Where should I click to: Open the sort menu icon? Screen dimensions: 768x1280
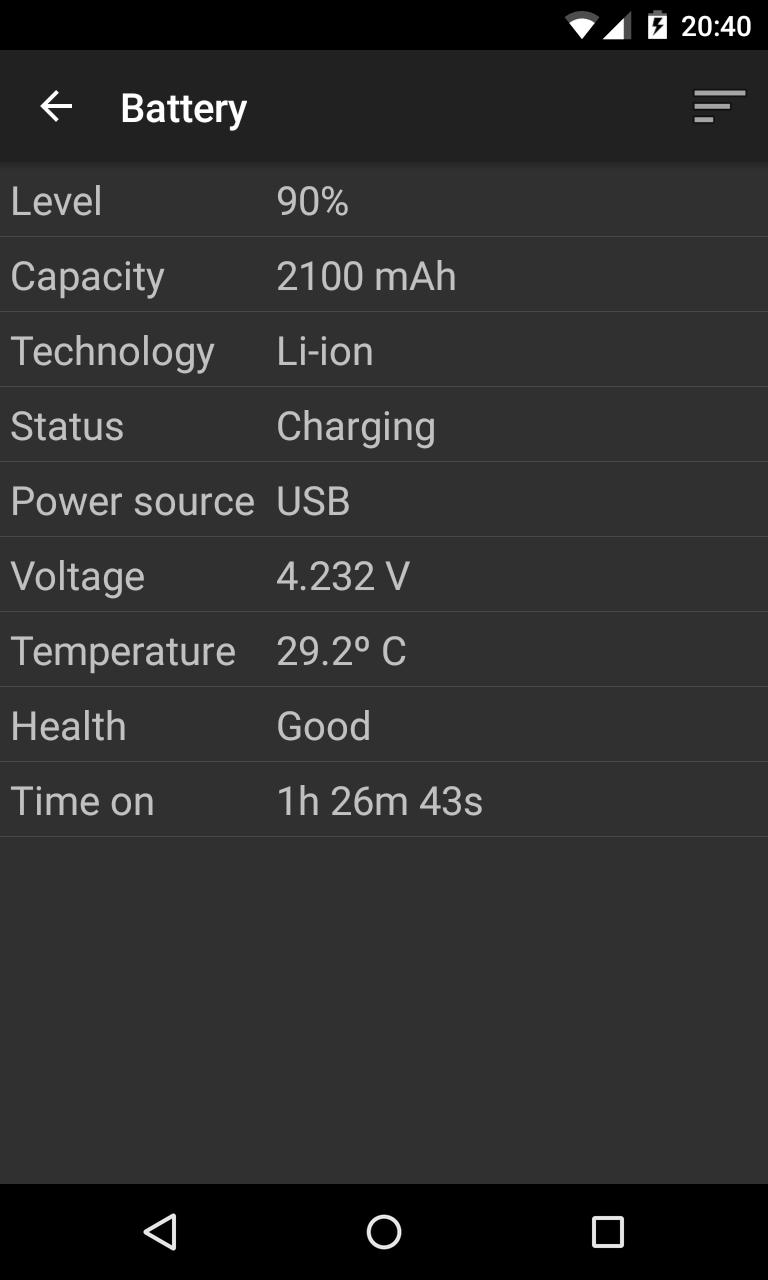(719, 107)
